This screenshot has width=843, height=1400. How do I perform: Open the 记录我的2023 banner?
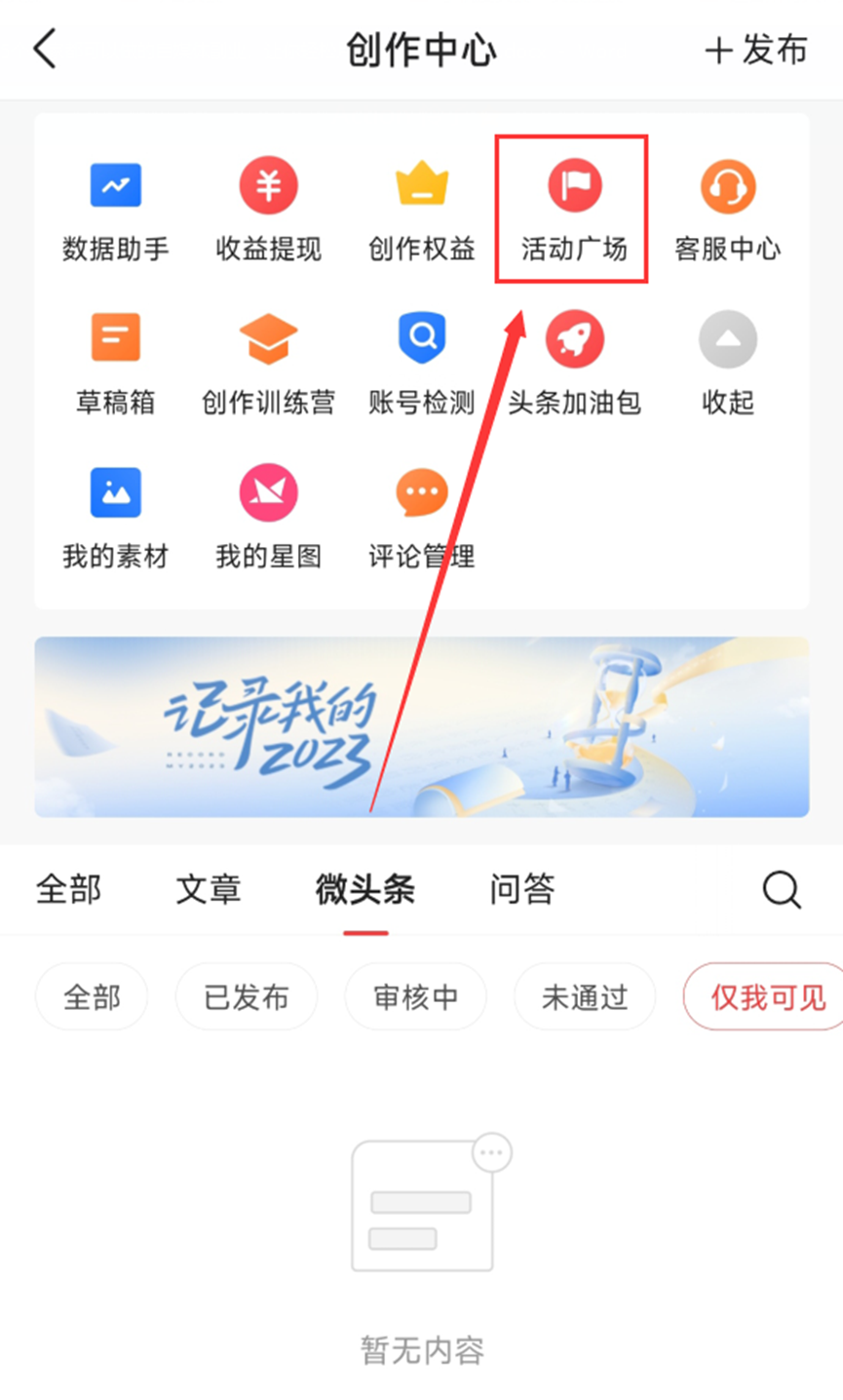point(421,725)
